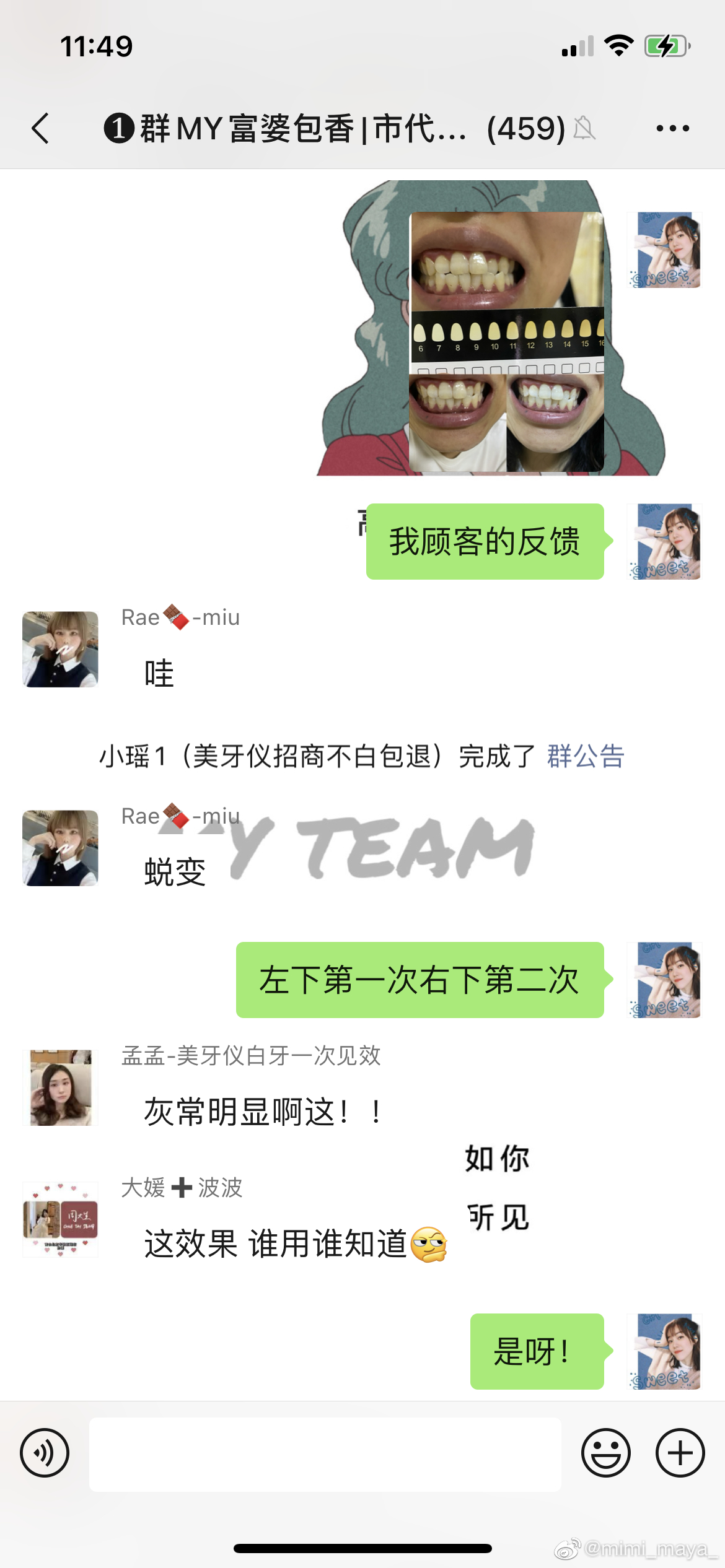
Task: Open the 群公告 group notice link
Action: [586, 756]
